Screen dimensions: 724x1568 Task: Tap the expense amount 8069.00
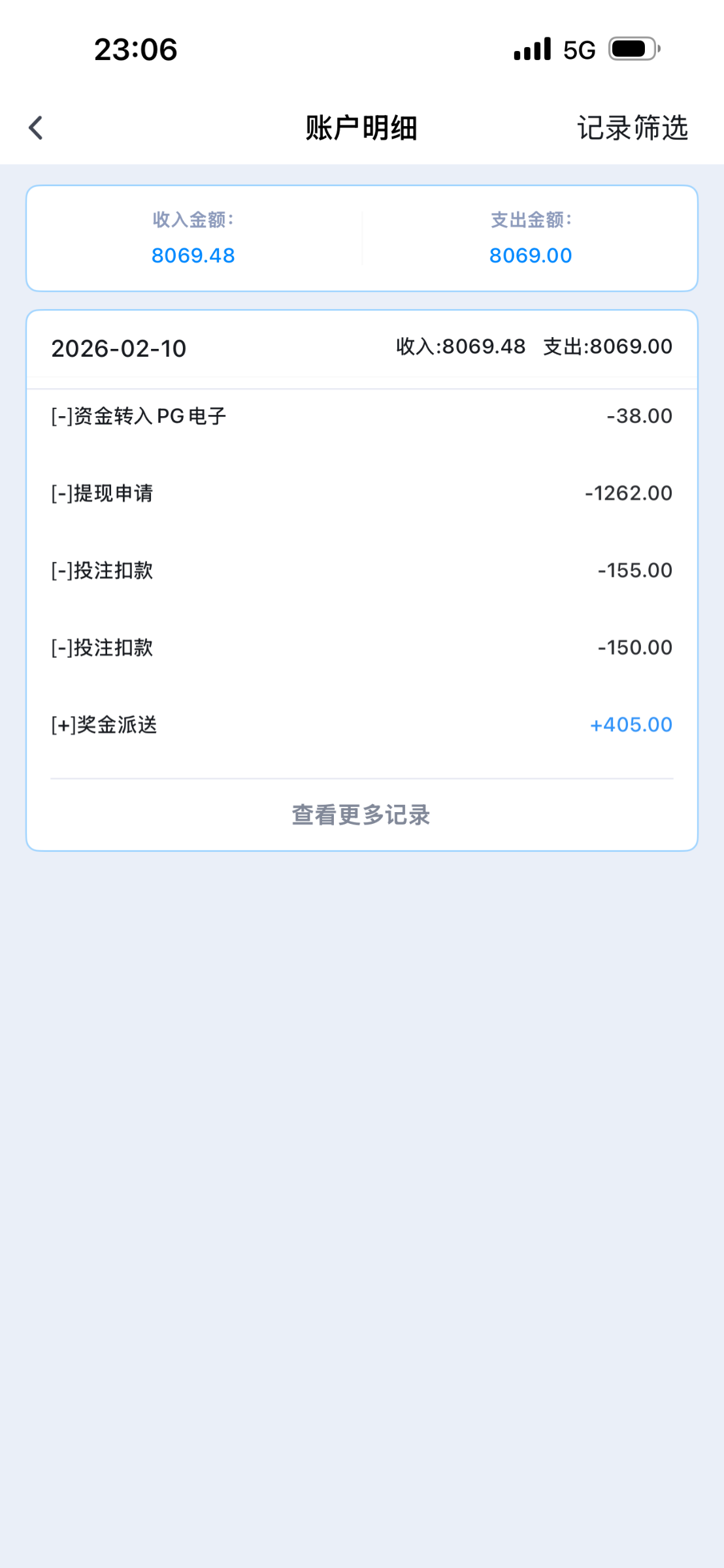(x=530, y=255)
